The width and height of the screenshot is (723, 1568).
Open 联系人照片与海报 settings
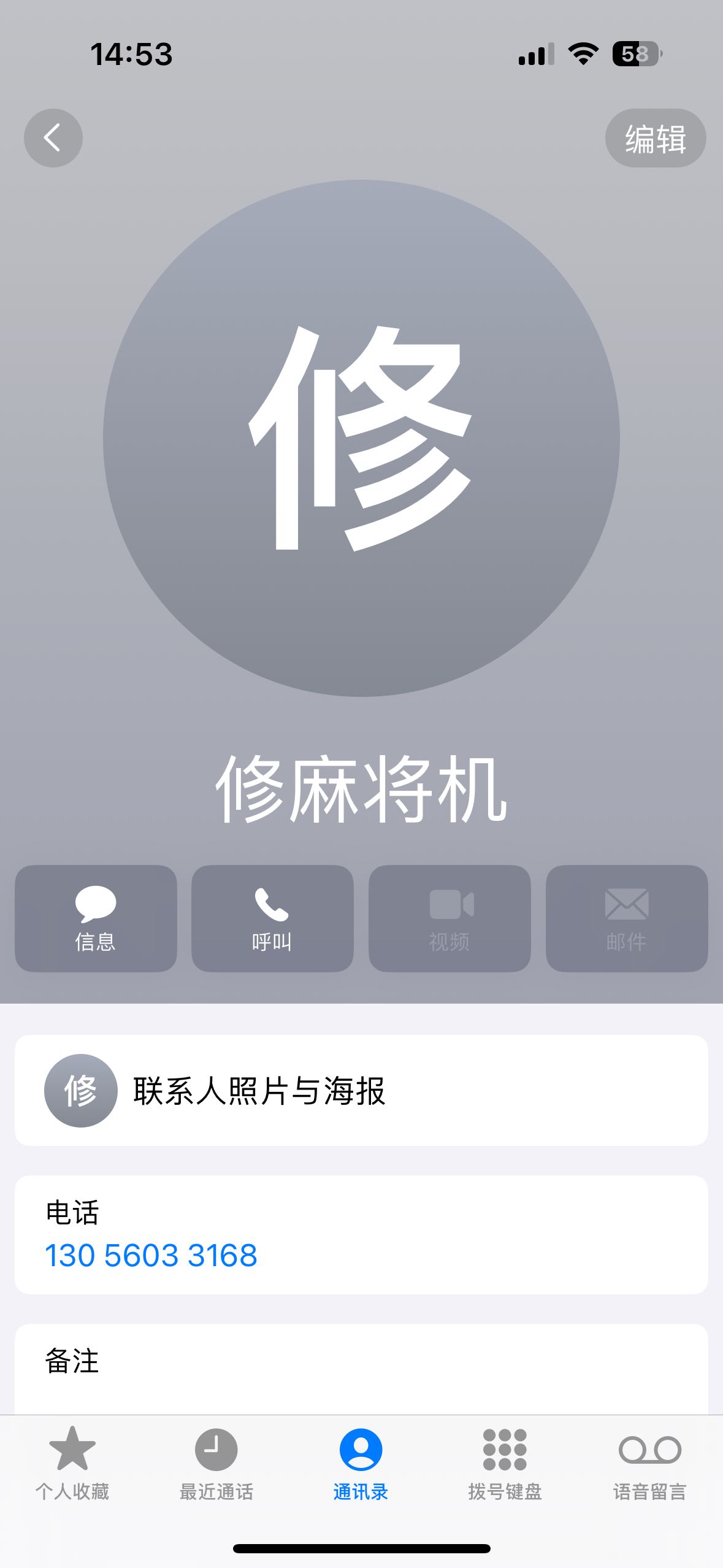coord(361,1090)
